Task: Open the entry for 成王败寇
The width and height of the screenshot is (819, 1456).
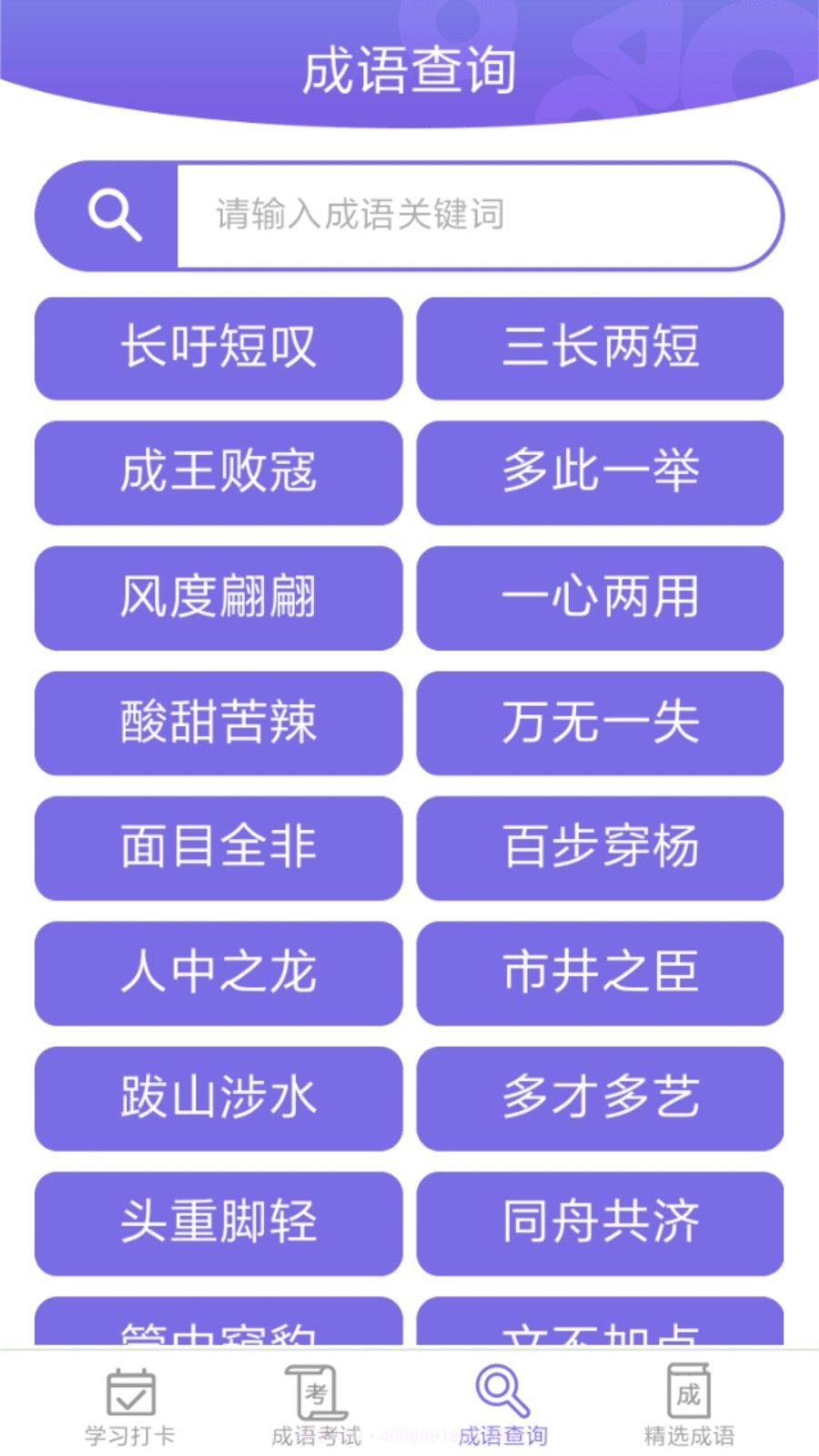Action: [218, 475]
